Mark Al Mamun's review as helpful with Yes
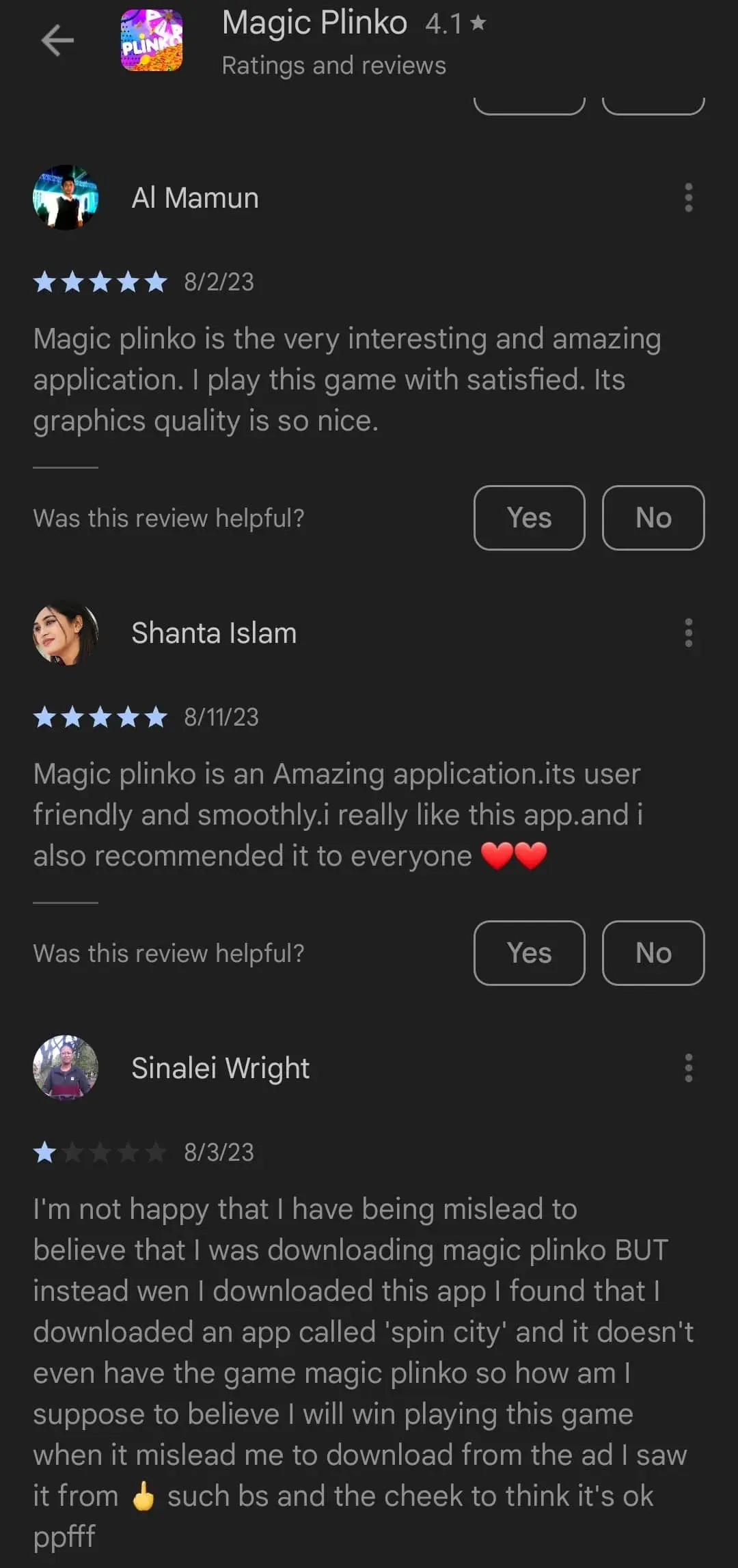738x1568 pixels. click(x=529, y=518)
